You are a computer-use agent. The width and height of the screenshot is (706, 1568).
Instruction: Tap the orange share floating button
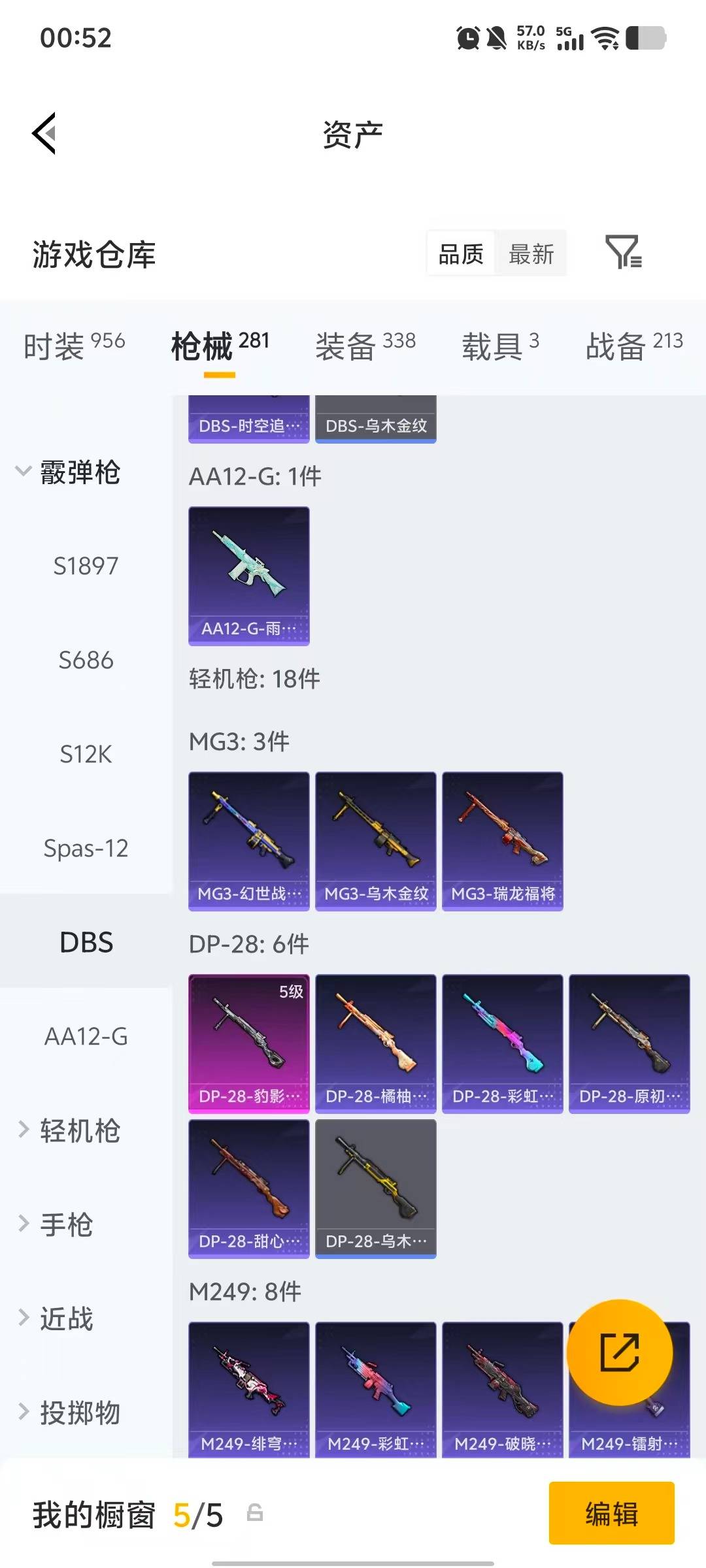(619, 1352)
